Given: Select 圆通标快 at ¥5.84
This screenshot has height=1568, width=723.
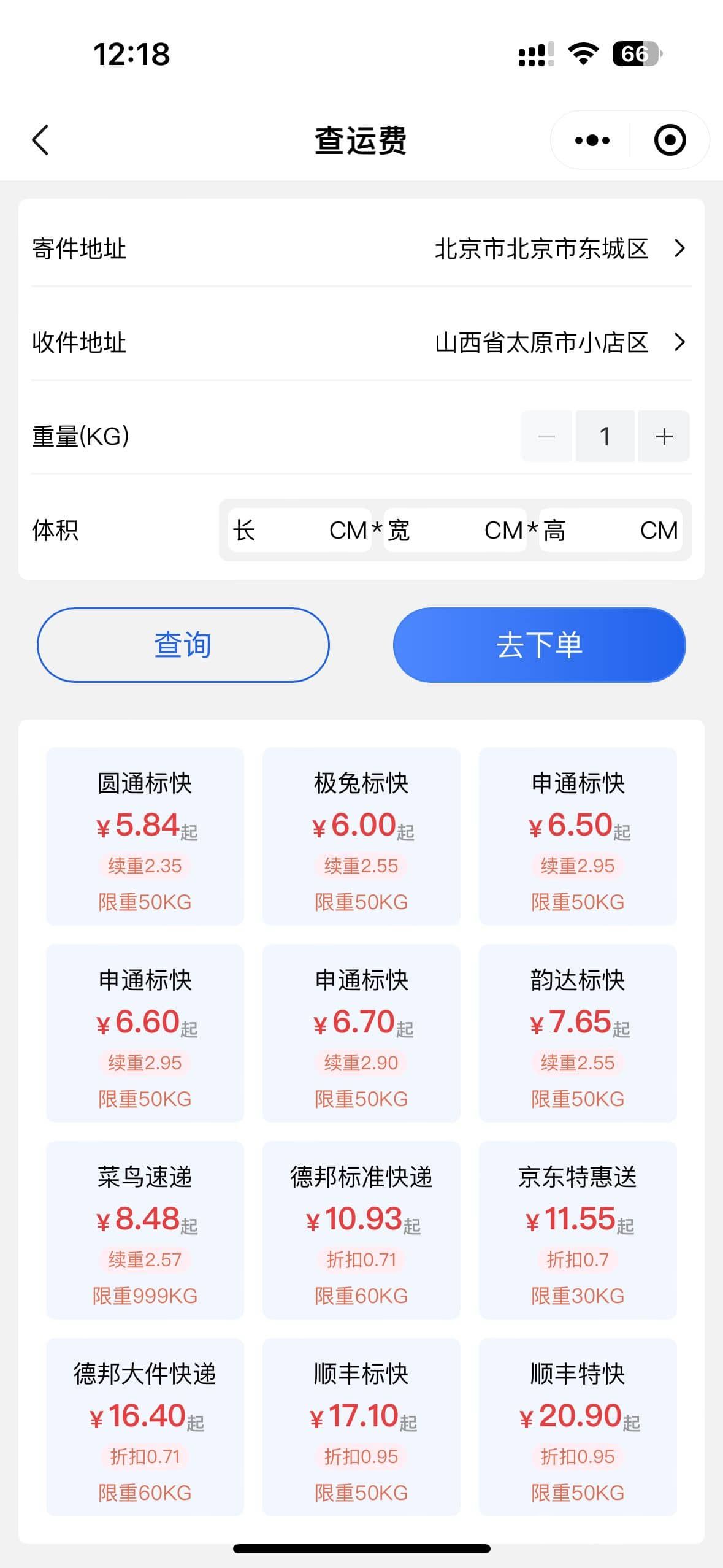Looking at the screenshot, I should click(145, 836).
